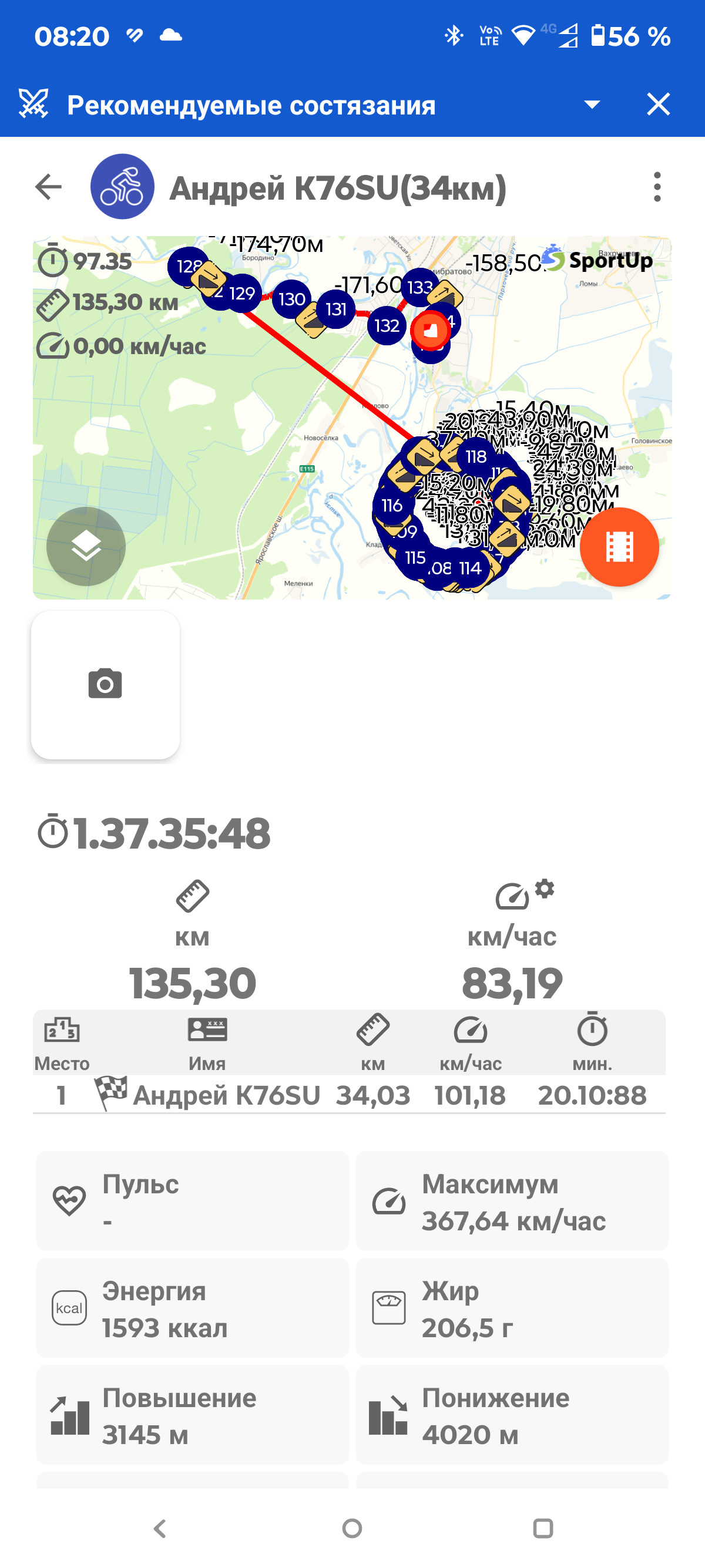Tap the system back button
705x1568 pixels.
coord(161,1529)
